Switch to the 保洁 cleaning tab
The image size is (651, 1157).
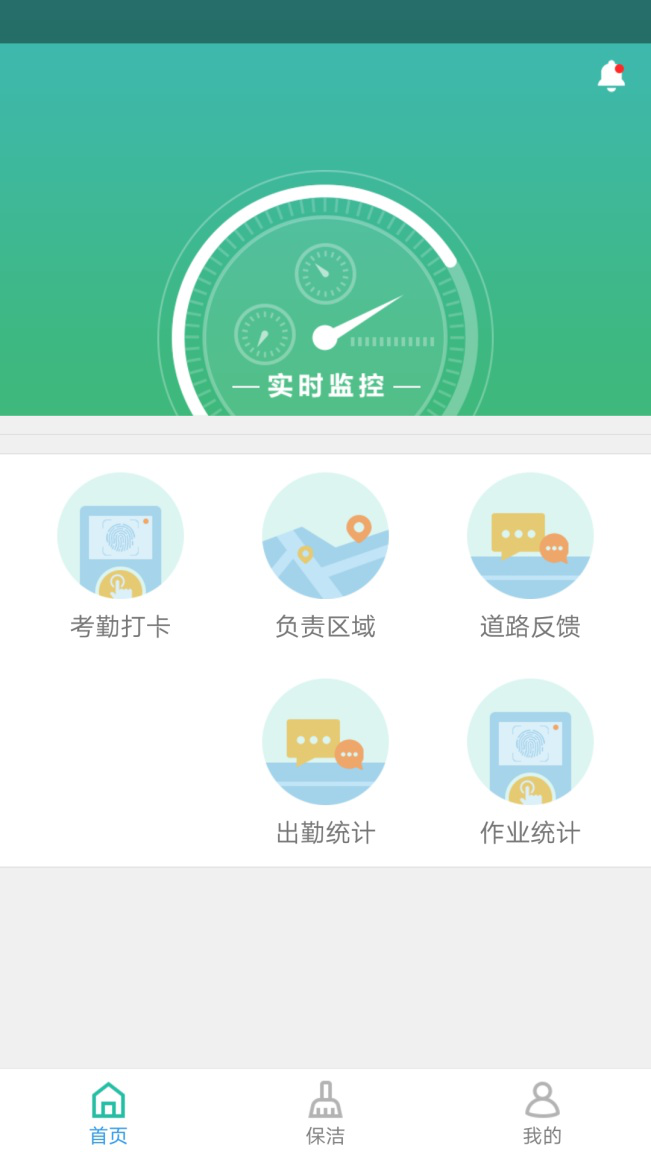coord(325,1112)
